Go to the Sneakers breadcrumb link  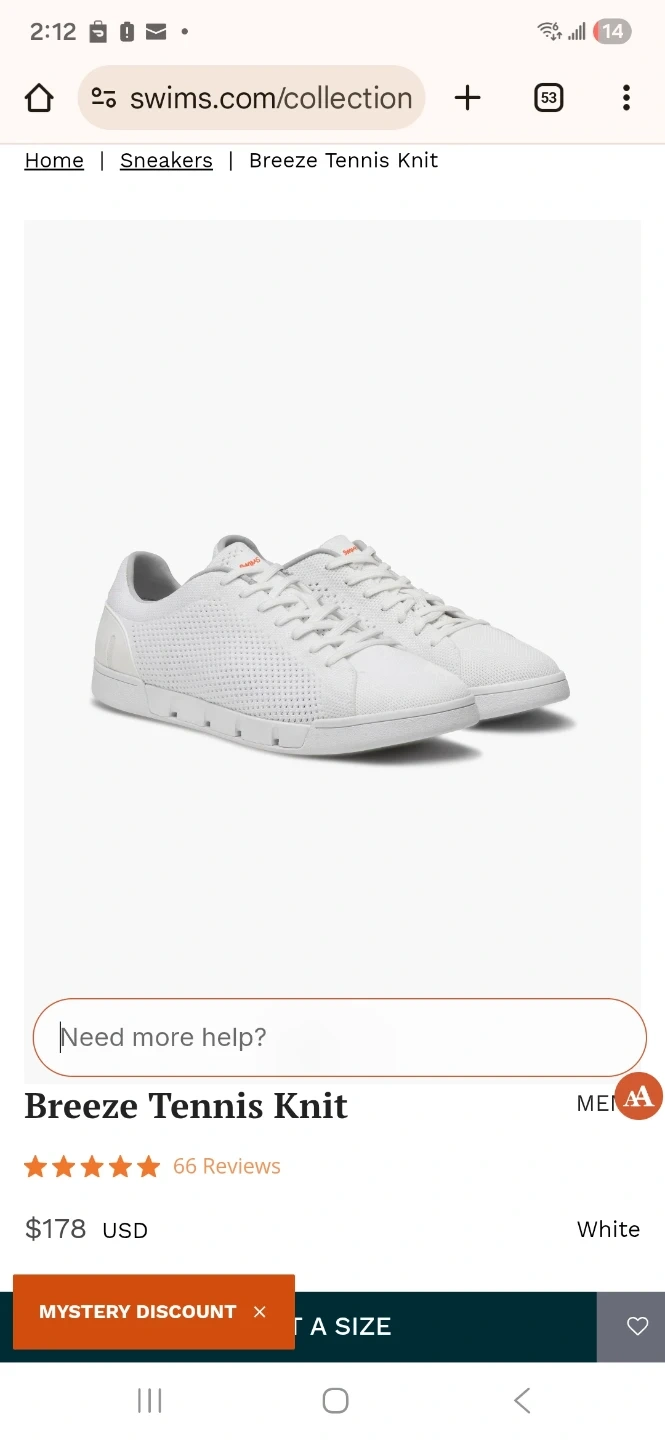(x=166, y=161)
